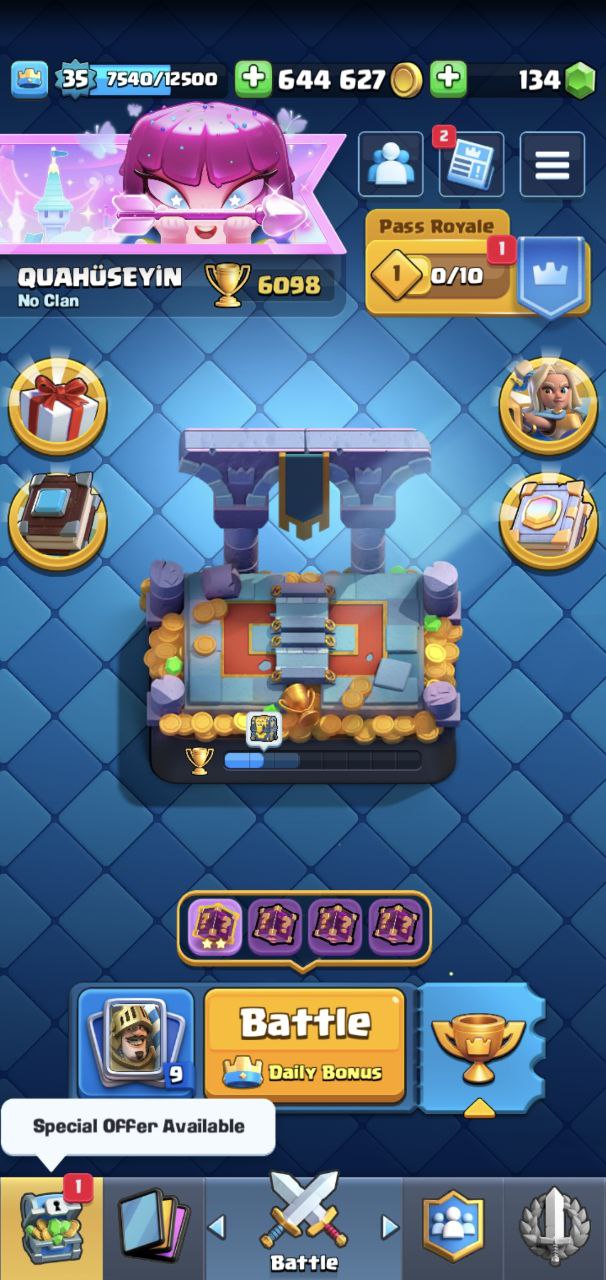
Task: Open the rainbow card book icon
Action: tap(548, 520)
